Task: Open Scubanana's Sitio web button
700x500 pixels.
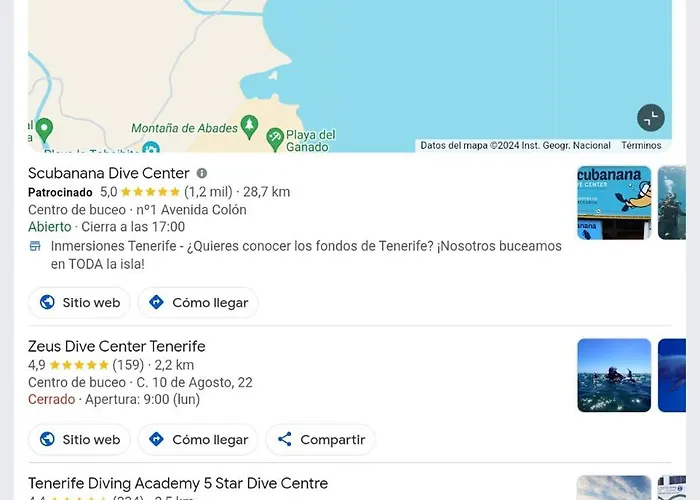Action: (79, 302)
